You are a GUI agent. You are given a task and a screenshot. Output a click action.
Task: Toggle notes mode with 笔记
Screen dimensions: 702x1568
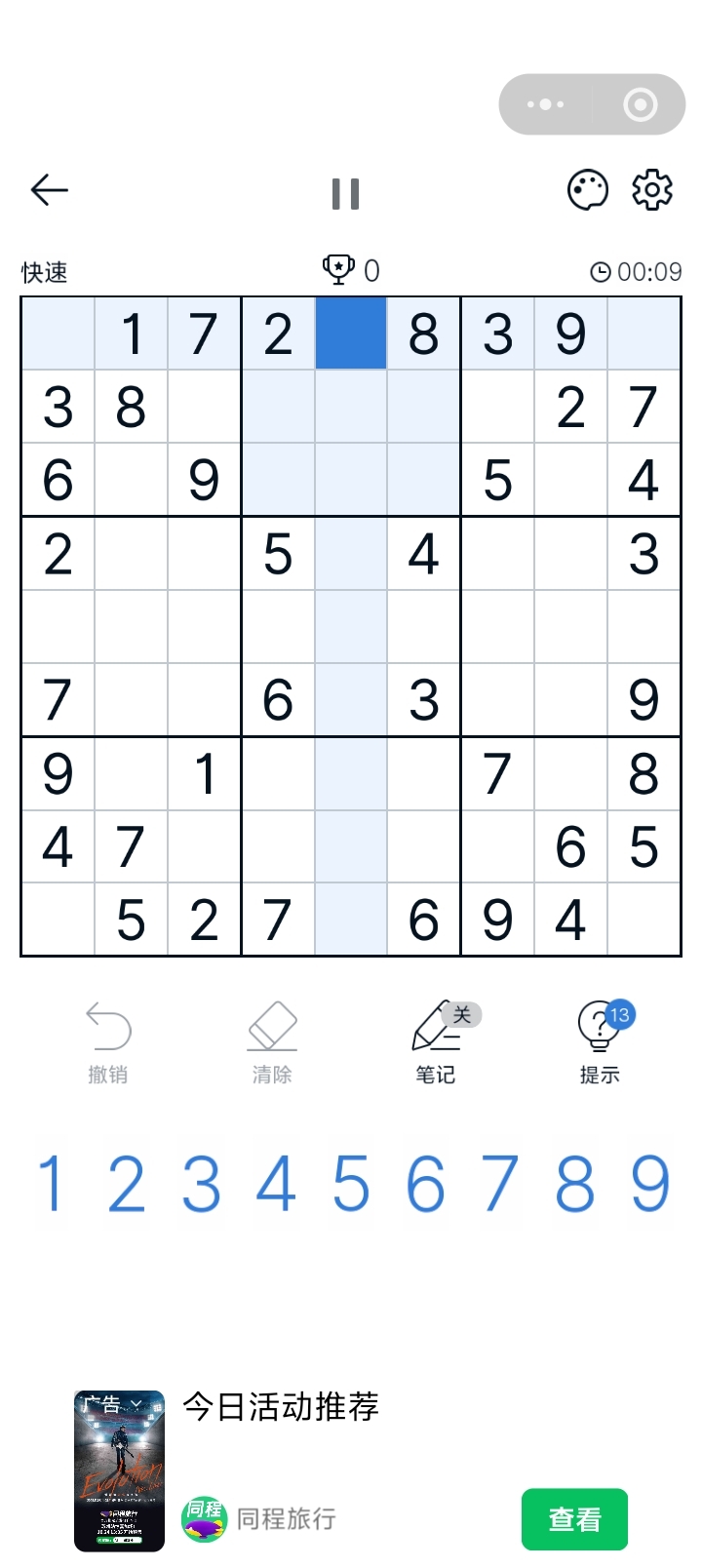pyautogui.click(x=436, y=1042)
